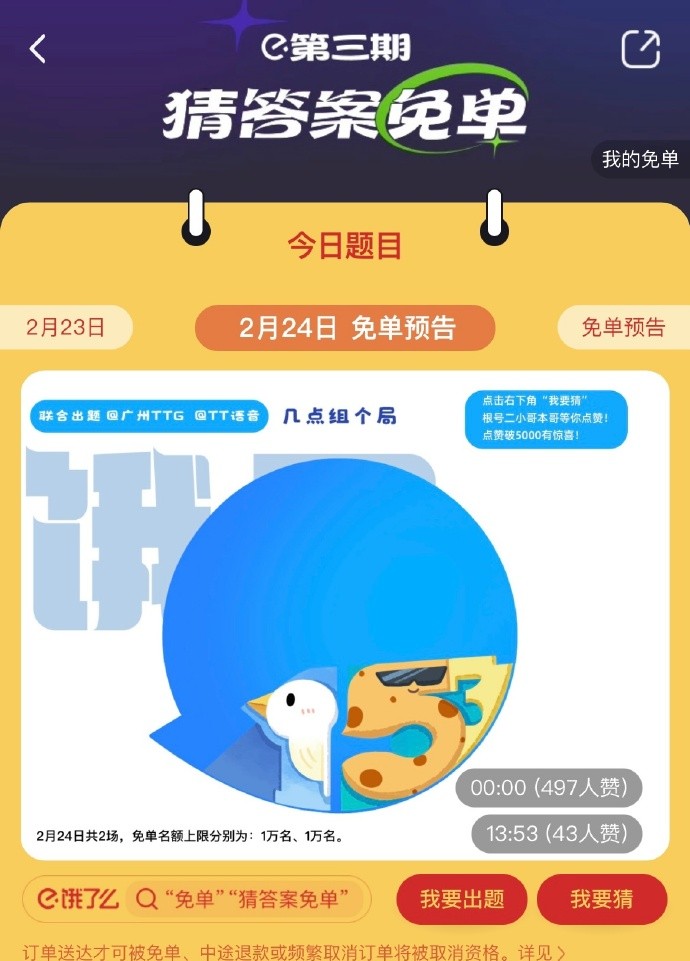Switch to the rightmost 免单预告 tab

624,328
